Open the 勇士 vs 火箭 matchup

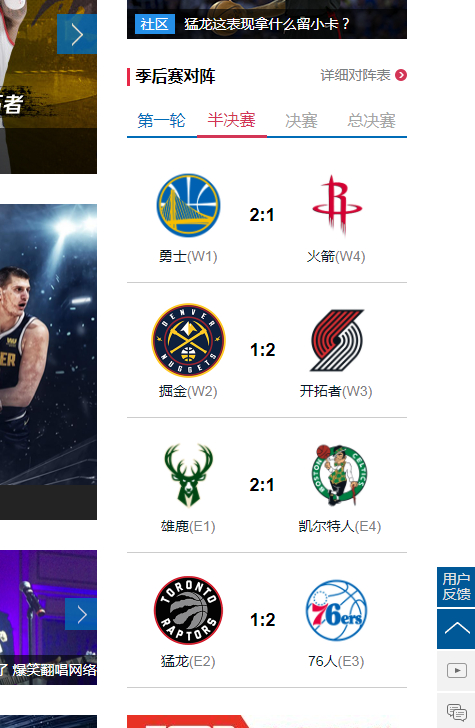(267, 215)
